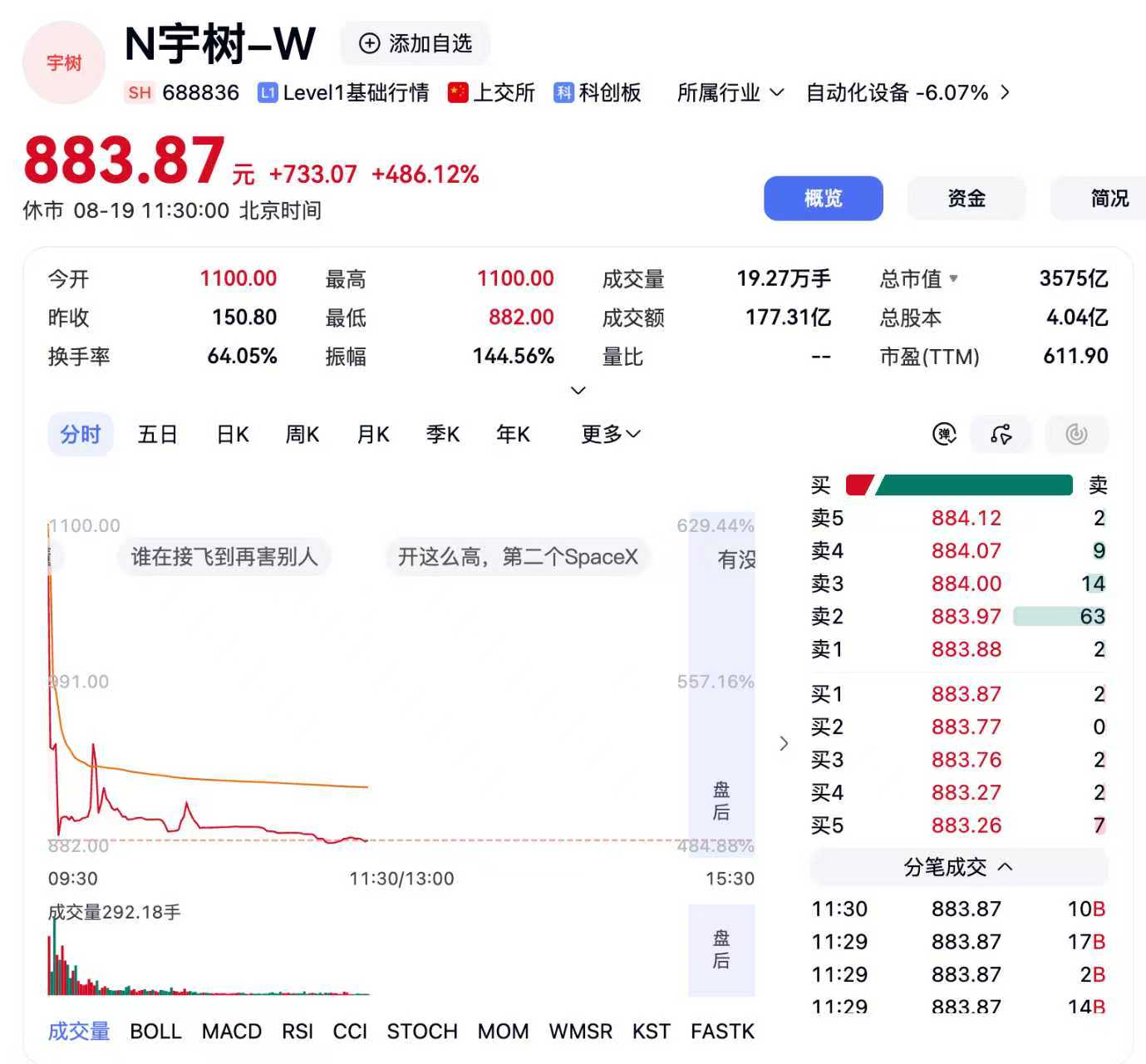Switch chart to 五日 view
This screenshot has width=1146, height=1064.
point(157,435)
